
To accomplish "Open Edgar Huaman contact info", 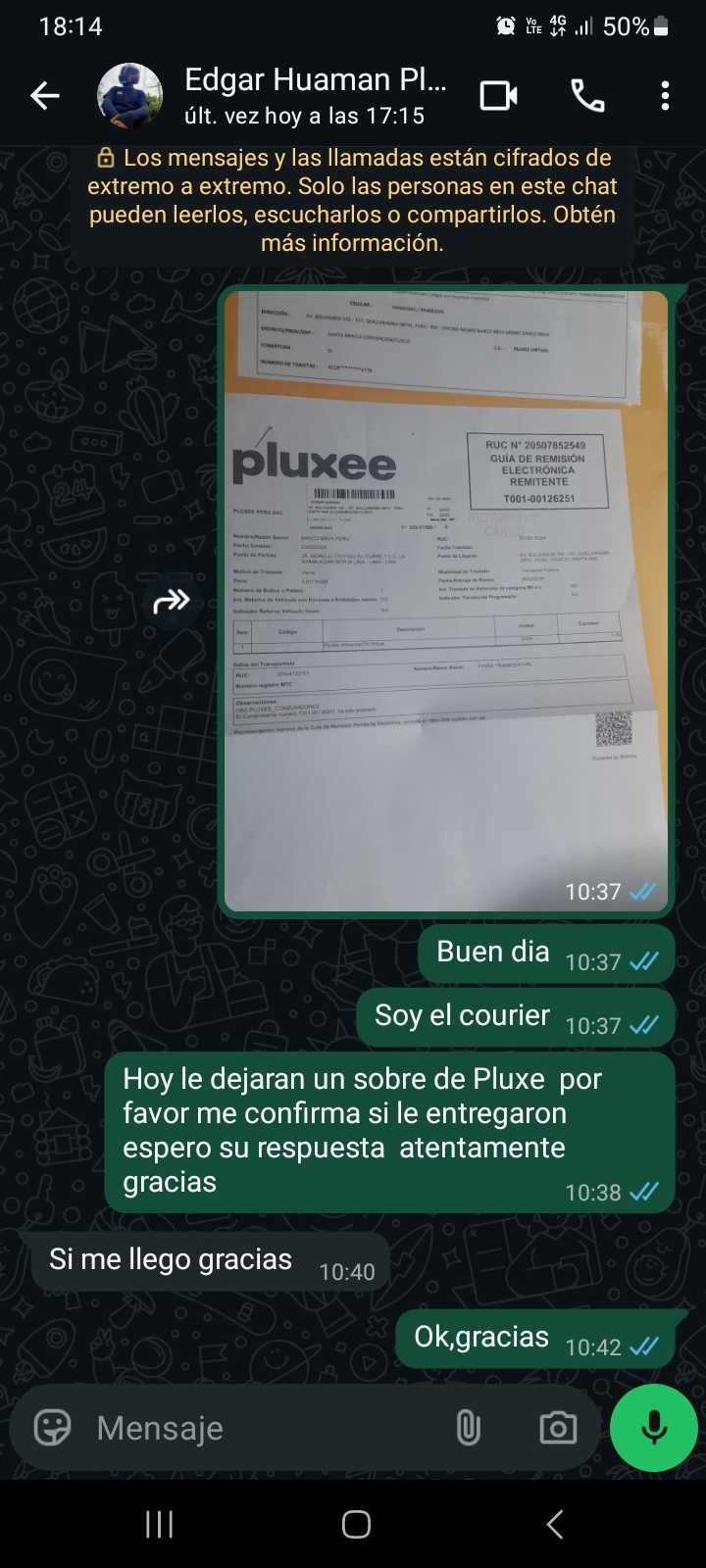I will tap(315, 95).
